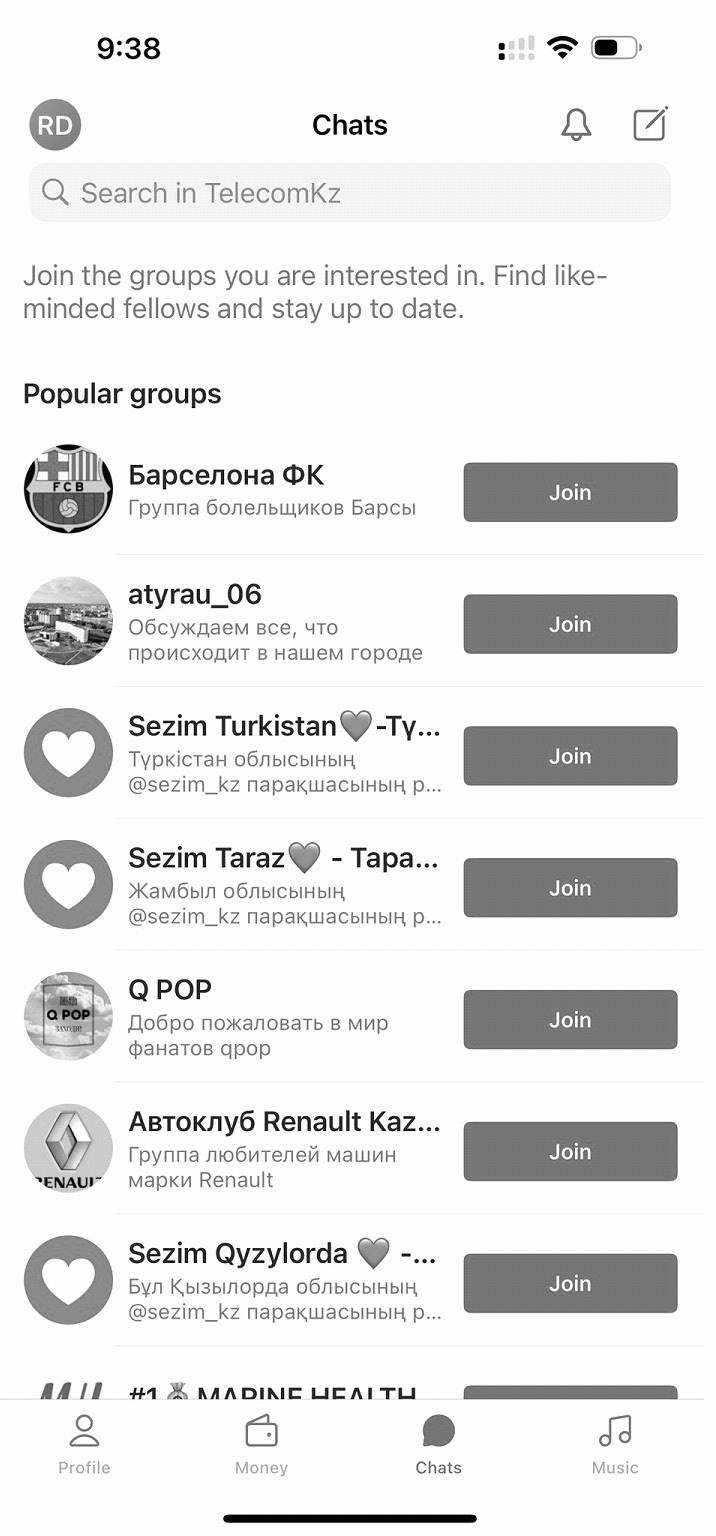
Task: Open the RD profile avatar
Action: (55, 125)
